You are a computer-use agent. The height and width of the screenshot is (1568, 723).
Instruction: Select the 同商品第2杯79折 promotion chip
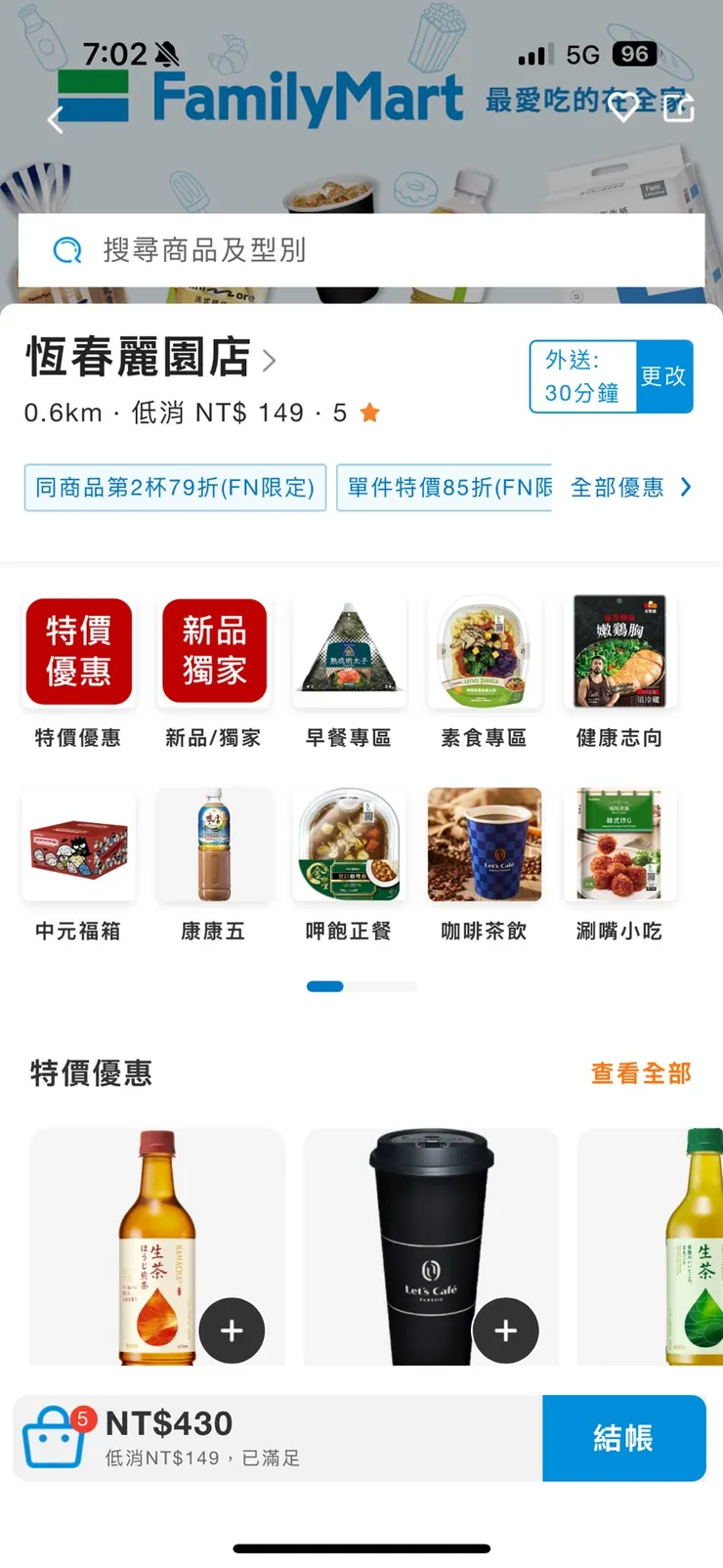pos(175,487)
